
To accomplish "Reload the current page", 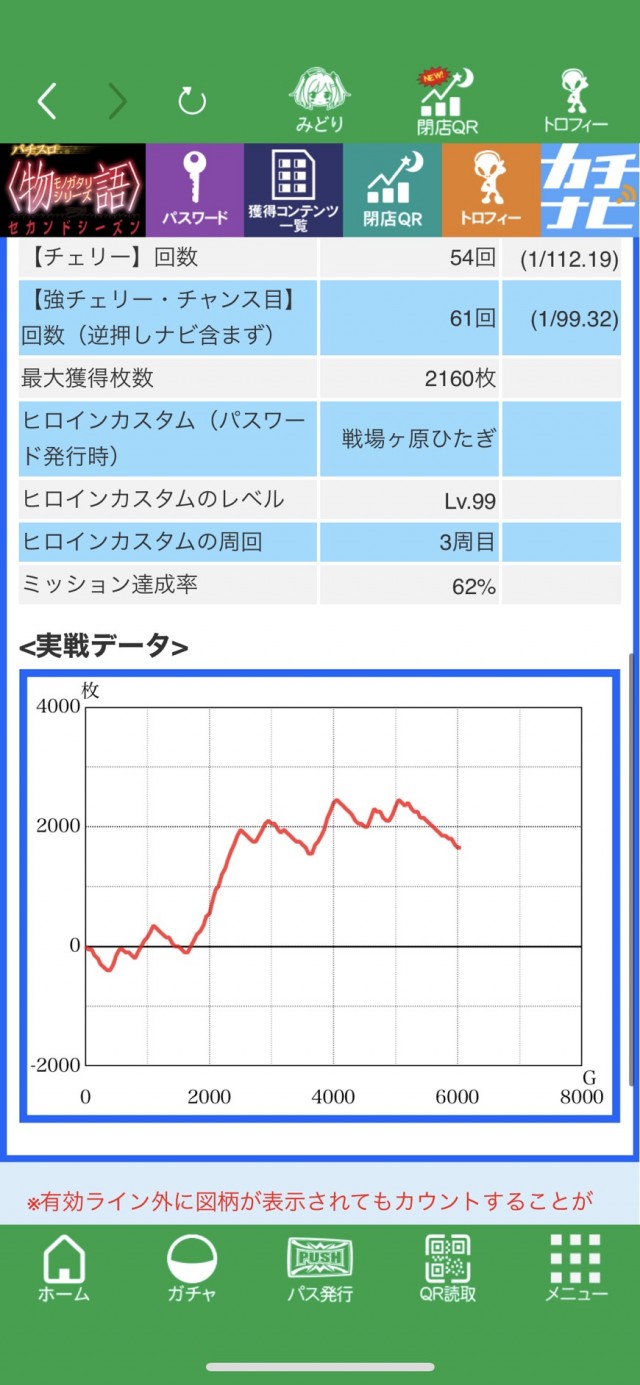I will click(191, 100).
